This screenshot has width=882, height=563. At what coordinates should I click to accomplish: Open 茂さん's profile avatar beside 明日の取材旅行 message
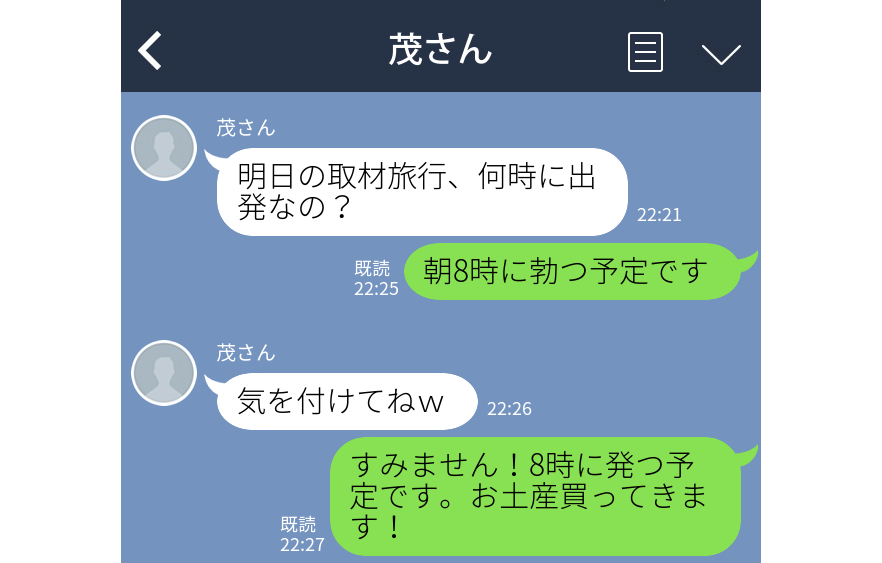click(x=164, y=148)
